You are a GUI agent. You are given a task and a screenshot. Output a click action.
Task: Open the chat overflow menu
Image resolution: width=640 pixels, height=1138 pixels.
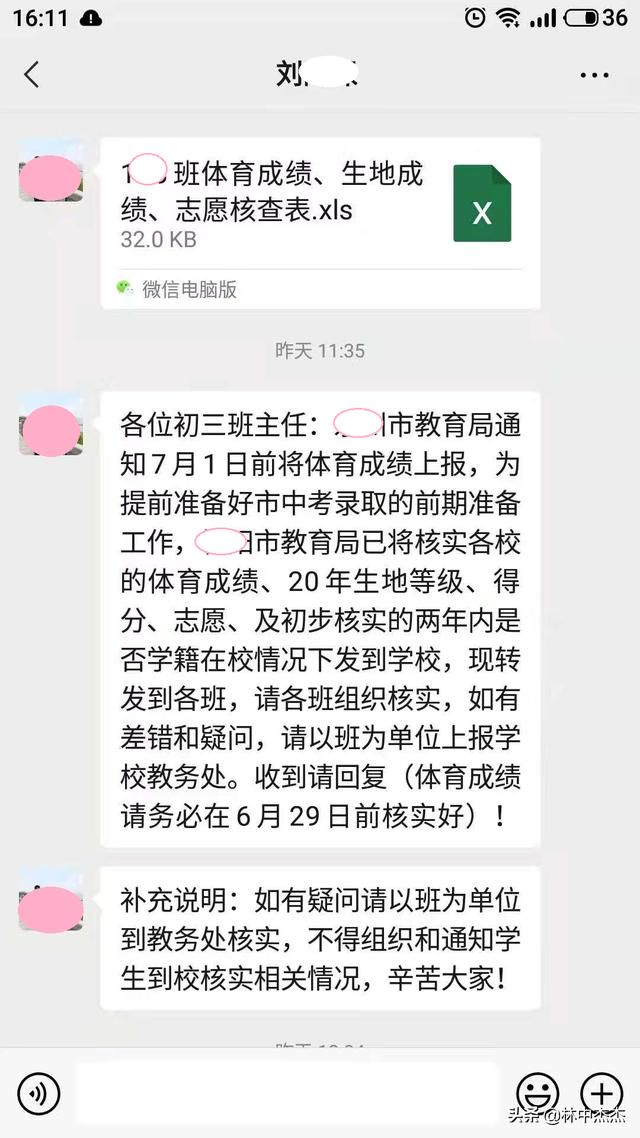[x=594, y=75]
